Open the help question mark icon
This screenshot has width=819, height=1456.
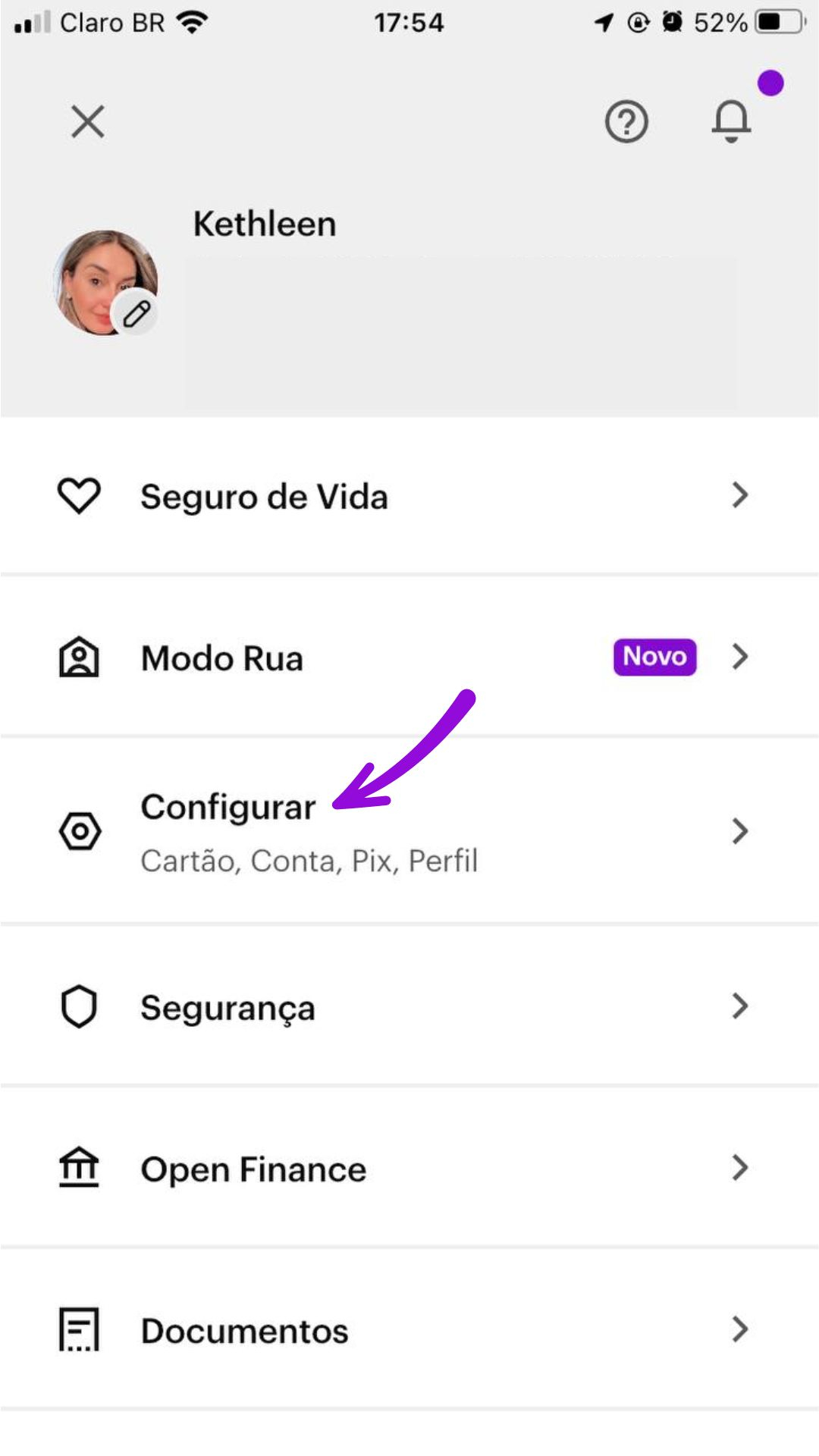(626, 121)
